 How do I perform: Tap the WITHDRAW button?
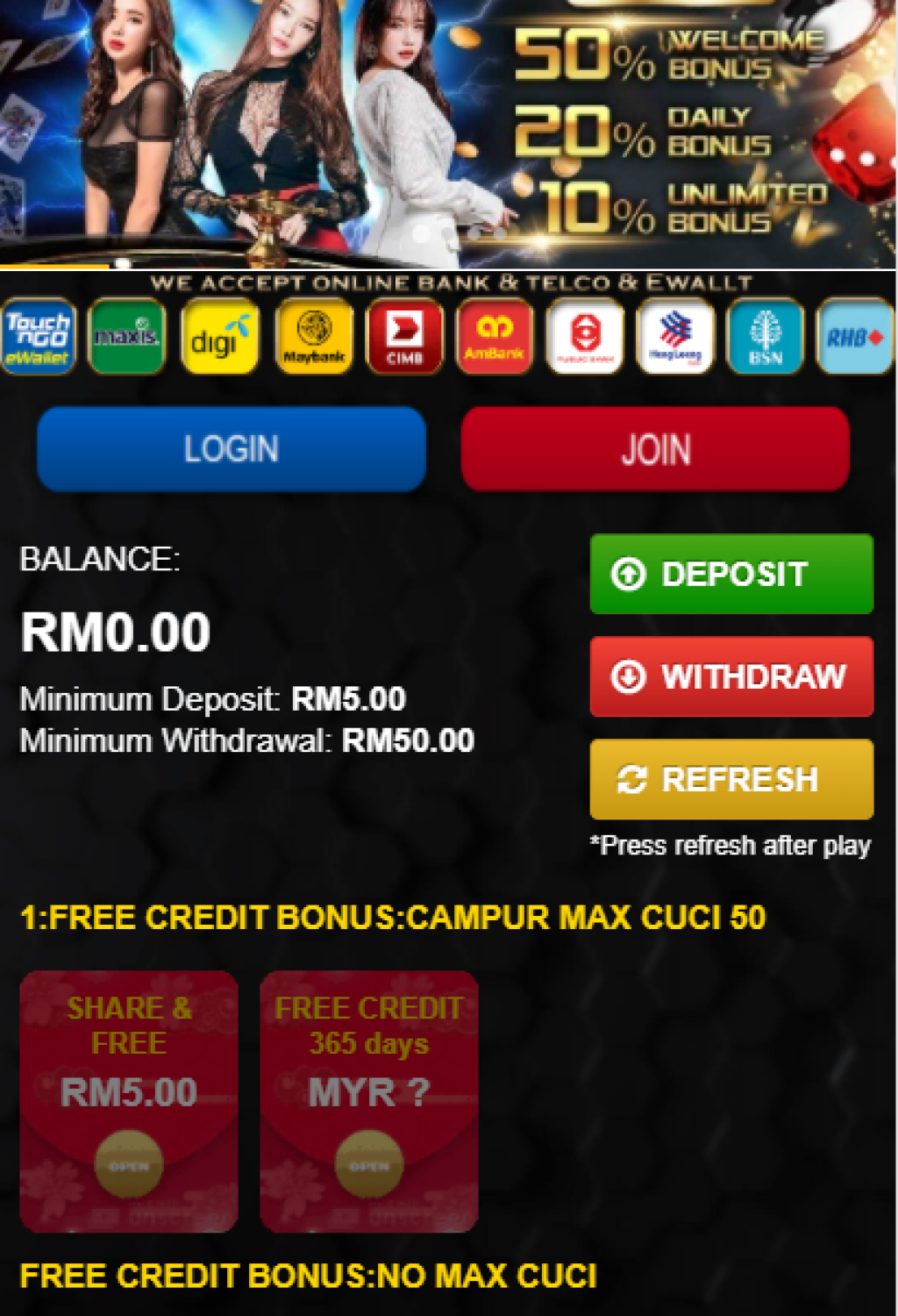pos(731,676)
